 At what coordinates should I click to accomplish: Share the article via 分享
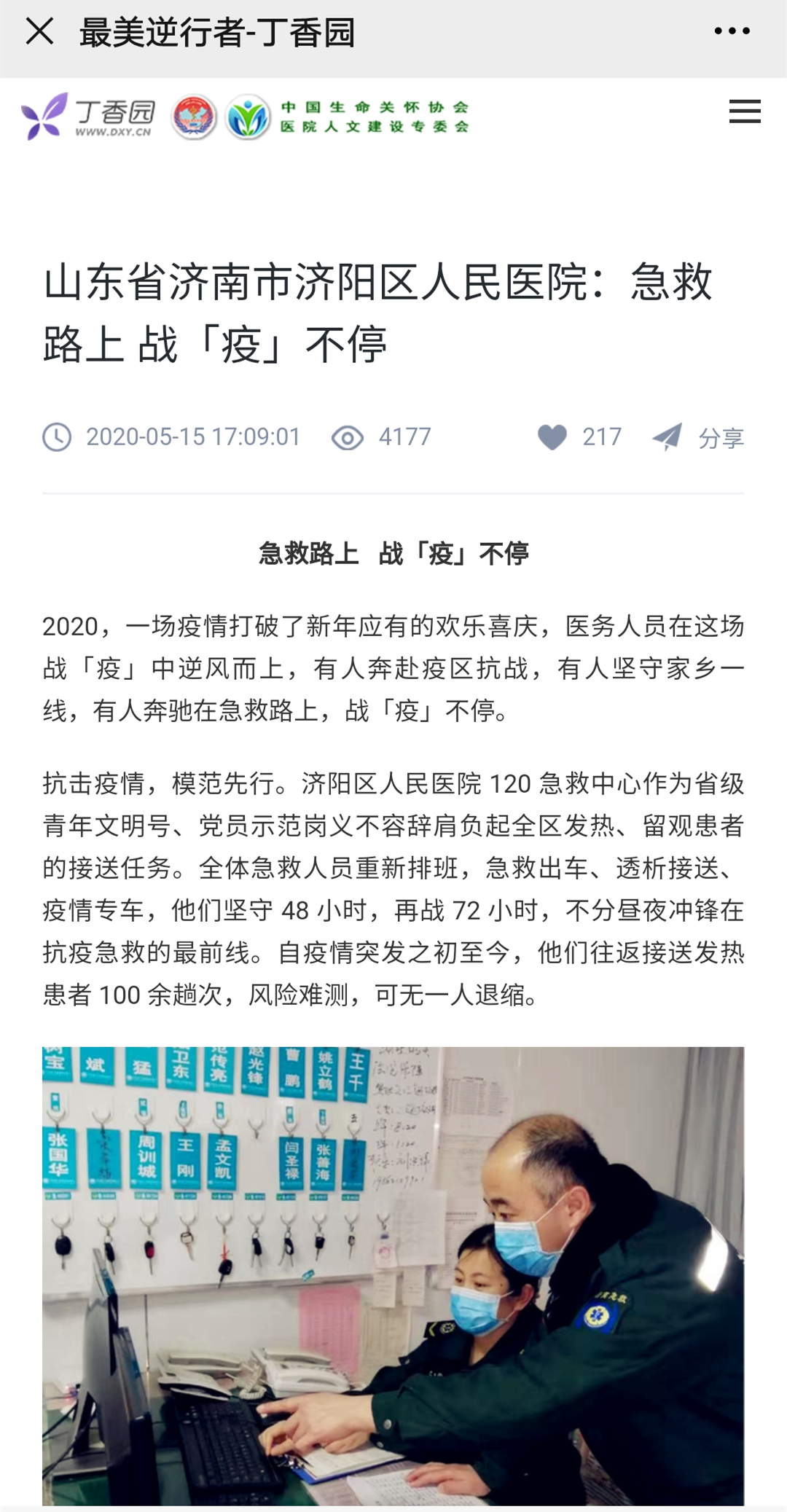tap(698, 437)
